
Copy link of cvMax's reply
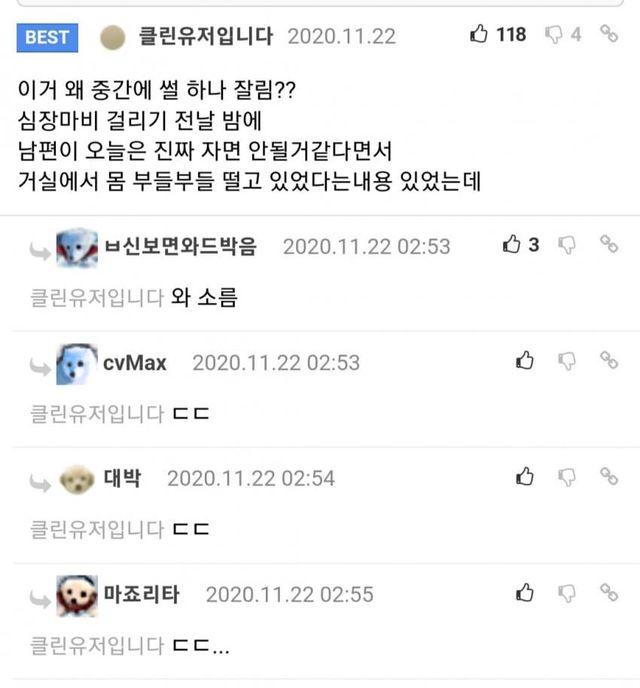[x=608, y=361]
